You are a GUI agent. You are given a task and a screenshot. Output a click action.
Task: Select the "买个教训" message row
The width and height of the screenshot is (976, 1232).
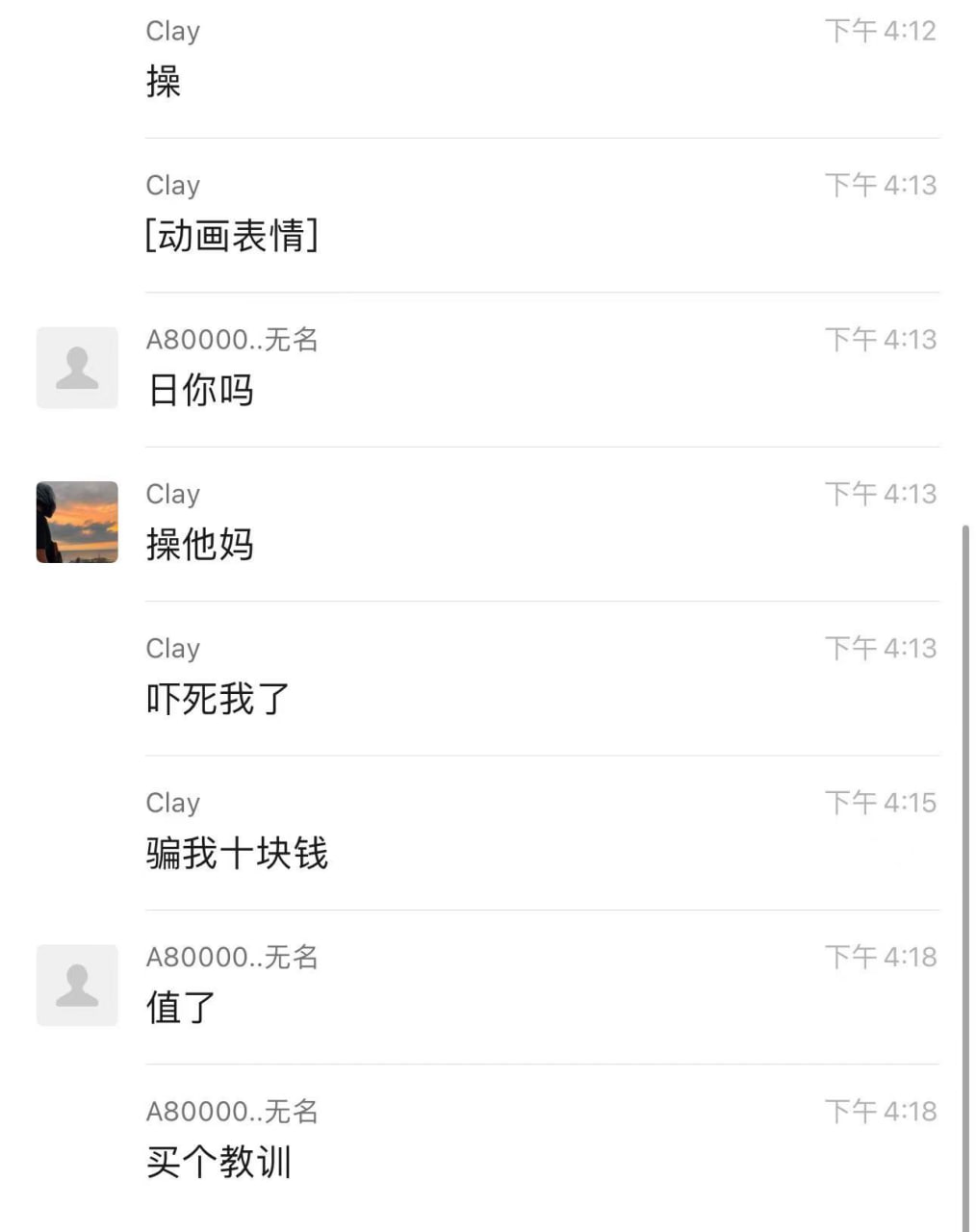[x=218, y=1162]
